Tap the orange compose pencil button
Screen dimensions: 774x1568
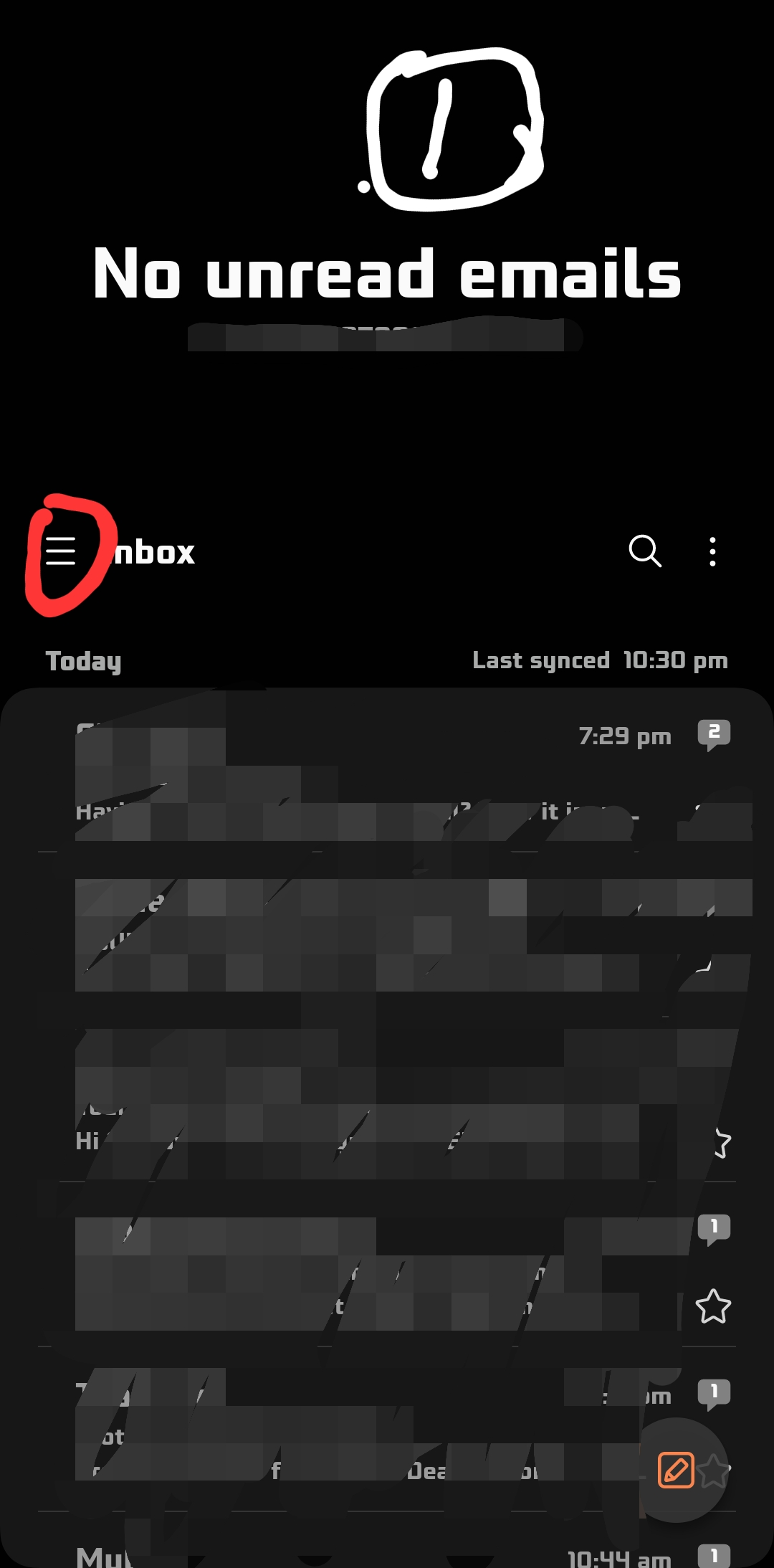[674, 1468]
